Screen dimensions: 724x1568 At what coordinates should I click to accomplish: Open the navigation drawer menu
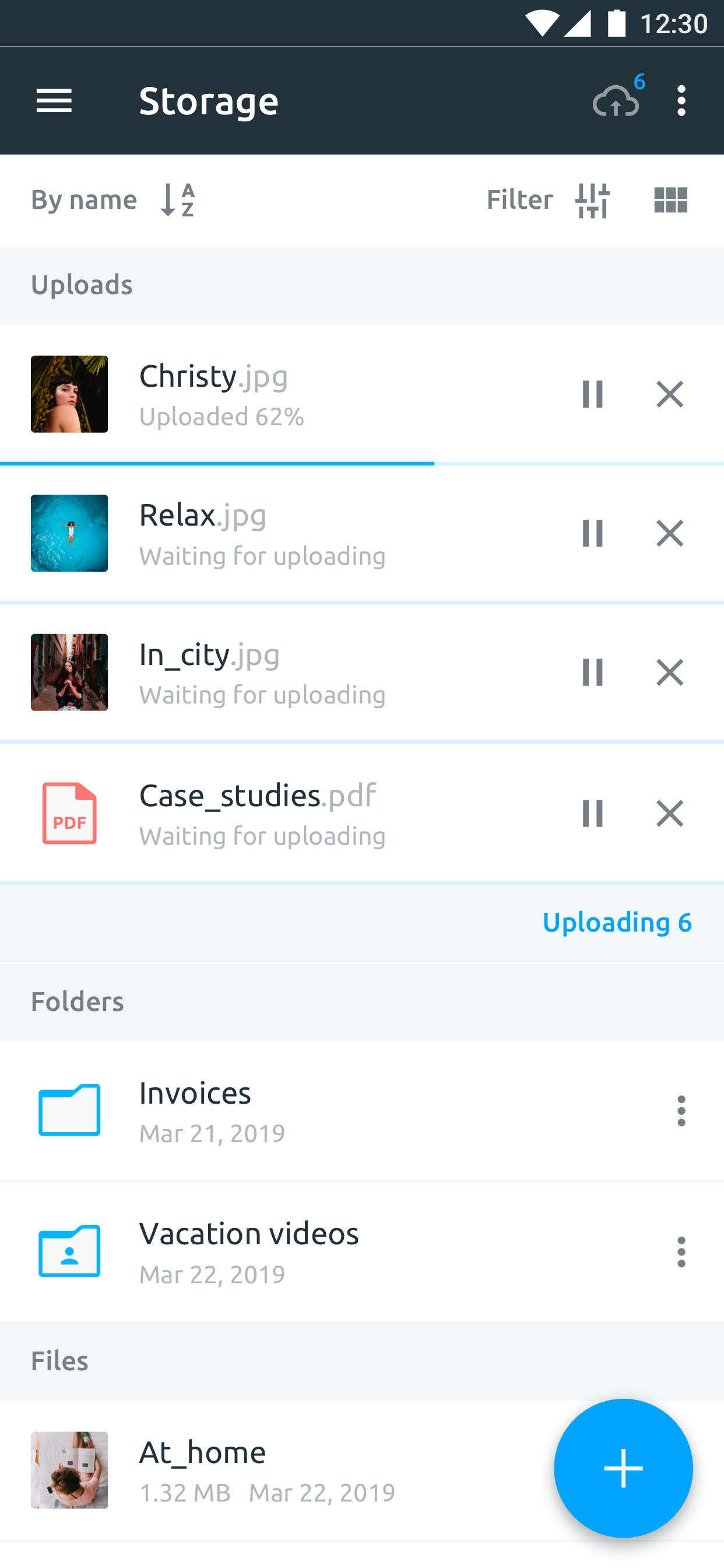(x=54, y=100)
